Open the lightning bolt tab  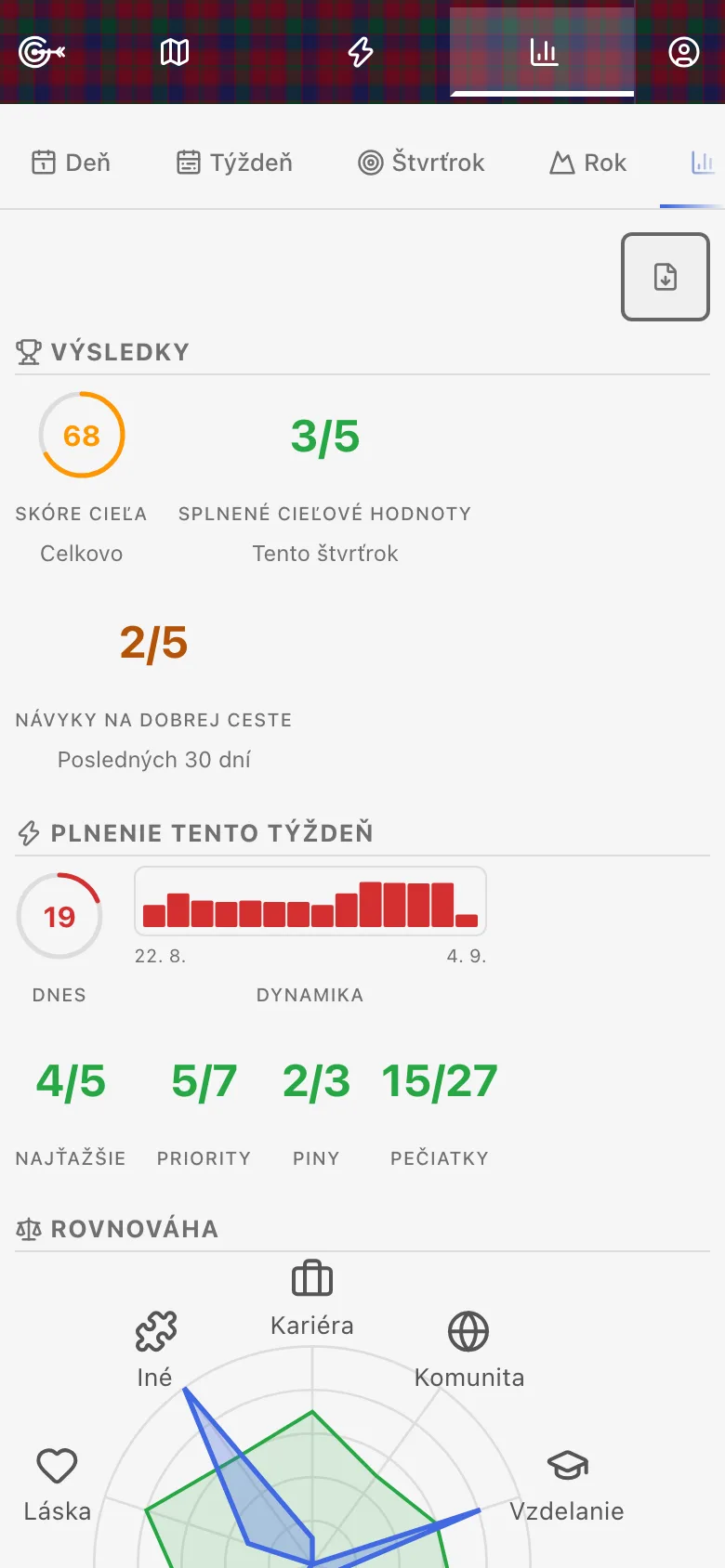tap(361, 52)
